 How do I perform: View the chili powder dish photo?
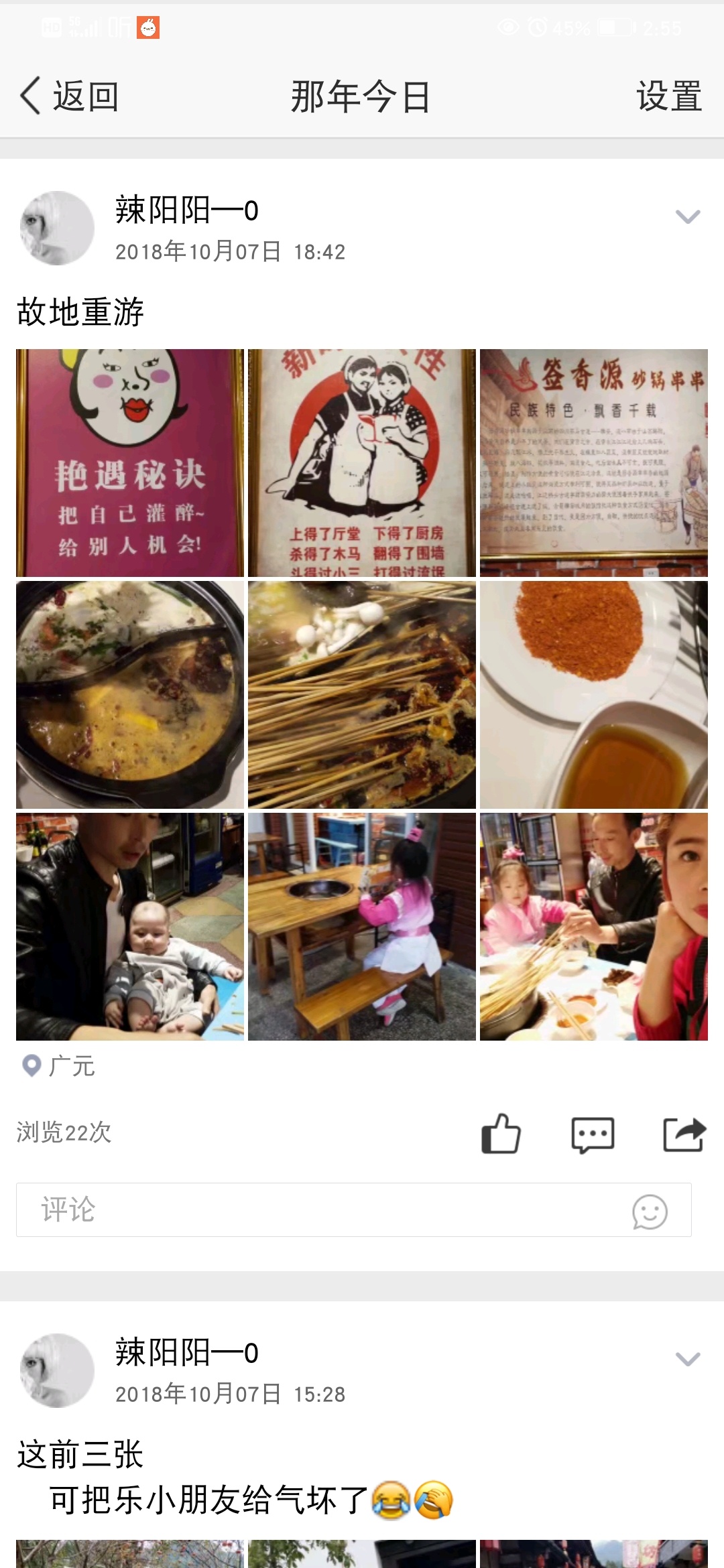[593, 694]
